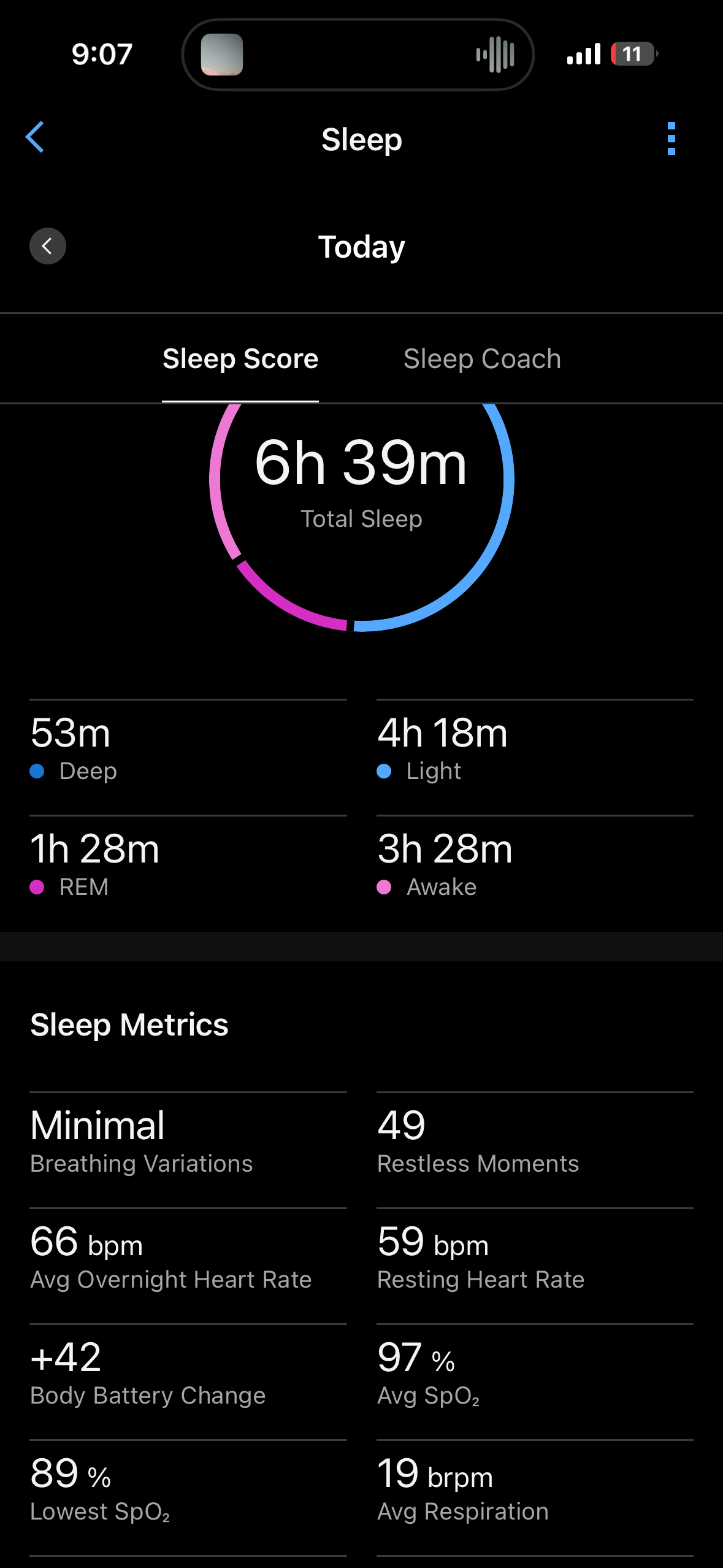Switch to the Sleep Coach tab
This screenshot has width=723, height=1568.
point(482,359)
